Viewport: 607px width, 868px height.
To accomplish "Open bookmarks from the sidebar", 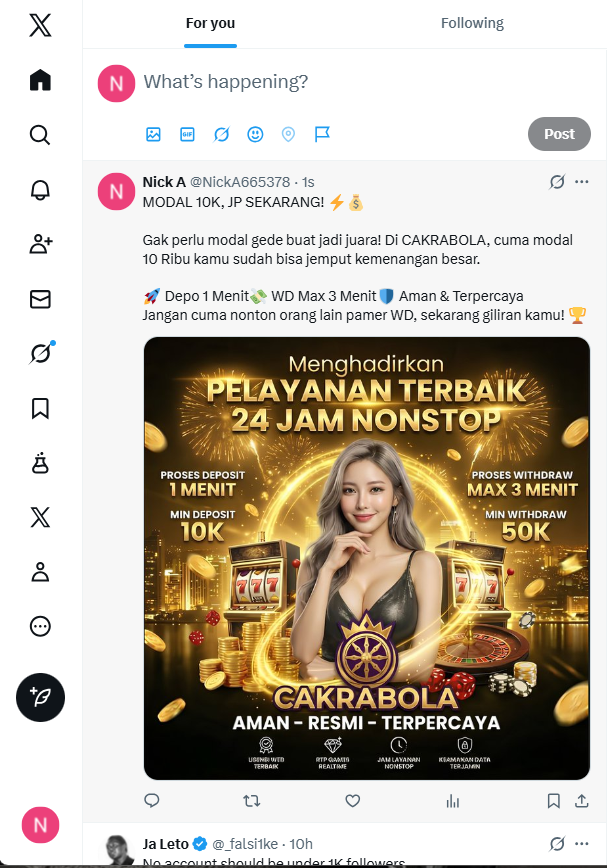I will 40,409.
